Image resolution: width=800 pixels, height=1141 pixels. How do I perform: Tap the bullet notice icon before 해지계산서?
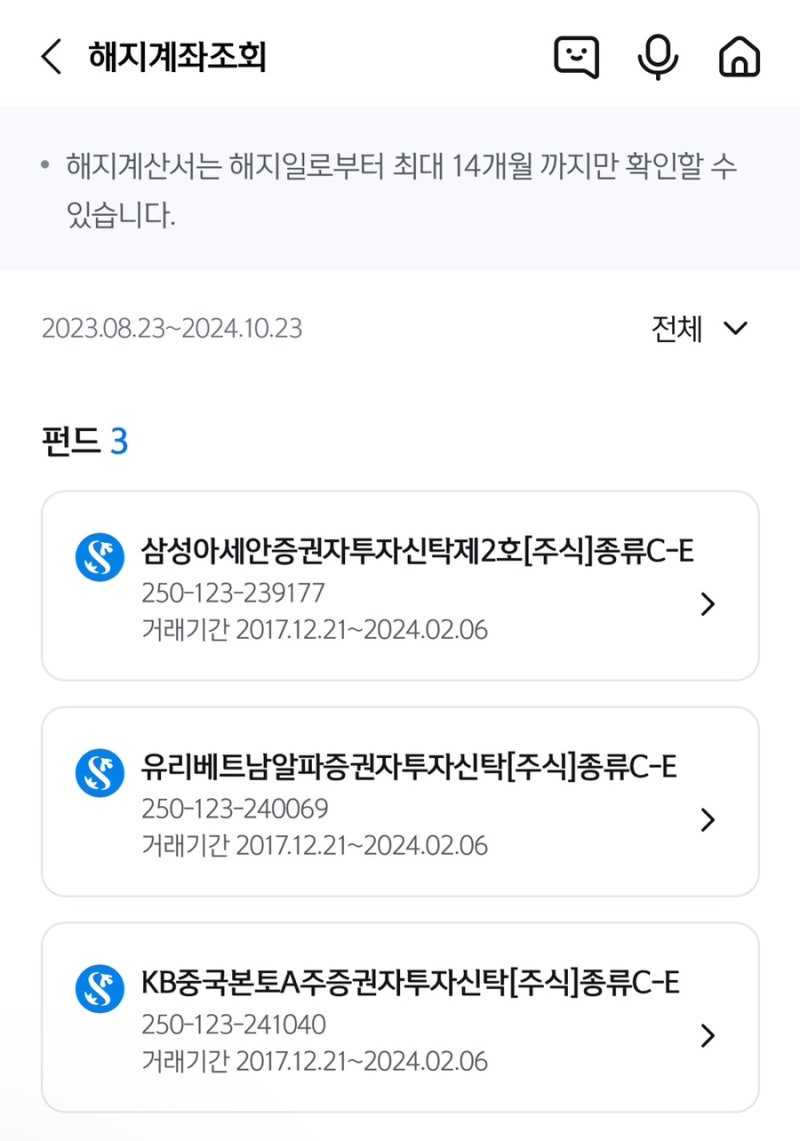tap(47, 166)
